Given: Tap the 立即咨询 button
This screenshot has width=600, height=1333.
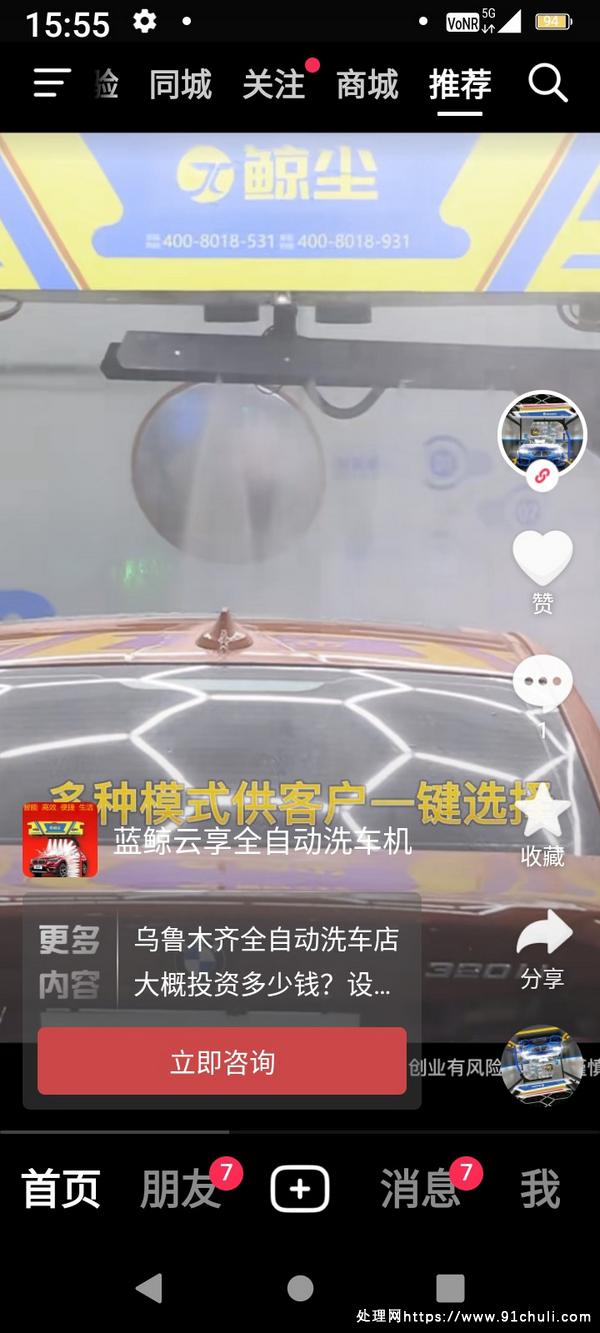Looking at the screenshot, I should [x=222, y=1062].
